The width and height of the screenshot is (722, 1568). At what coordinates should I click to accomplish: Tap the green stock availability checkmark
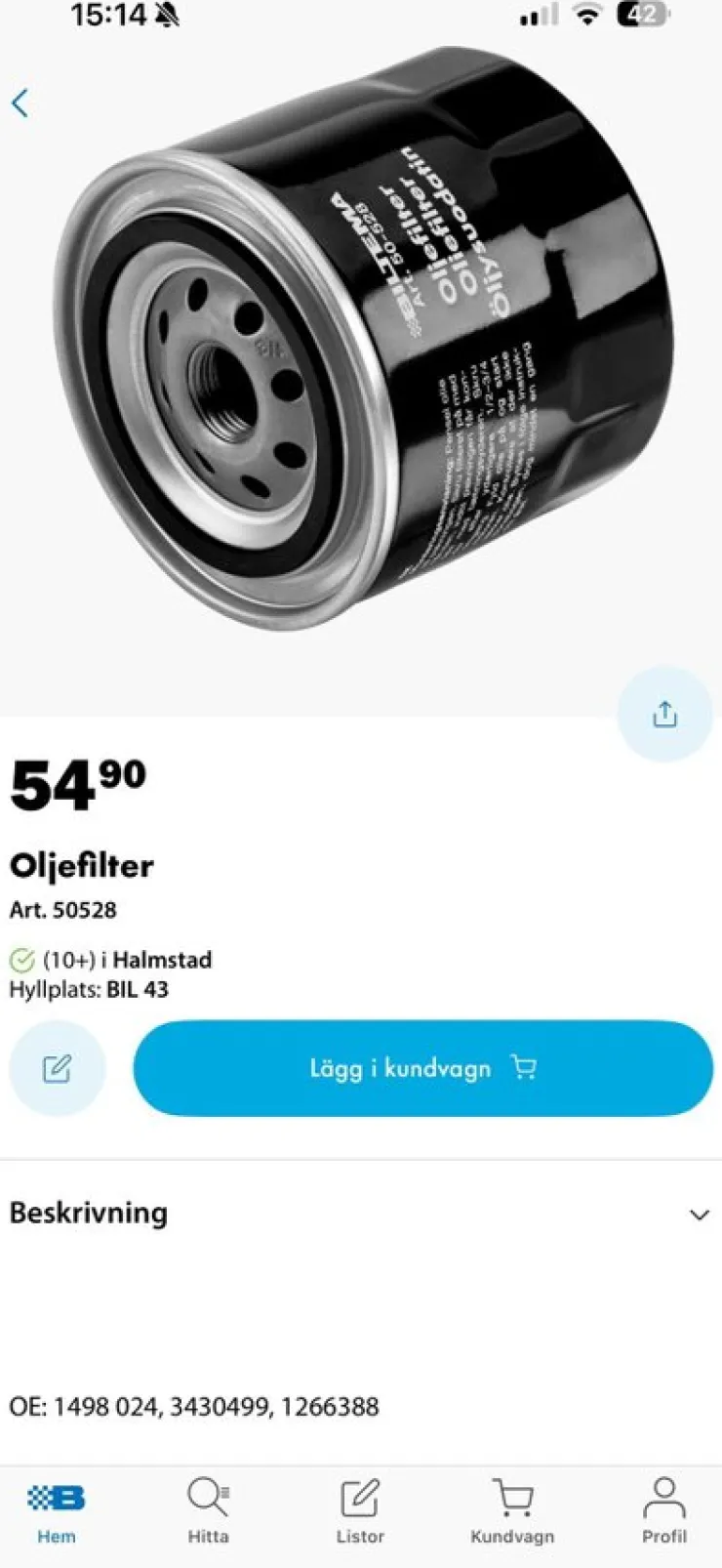[x=20, y=960]
